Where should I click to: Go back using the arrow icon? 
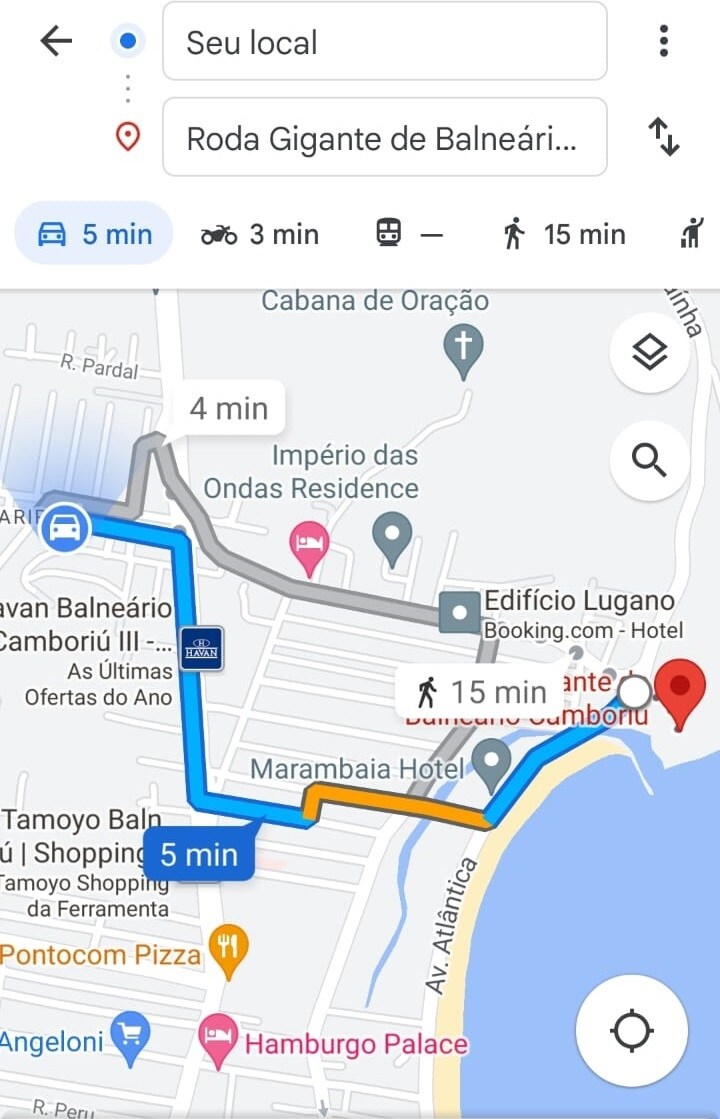pyautogui.click(x=56, y=42)
